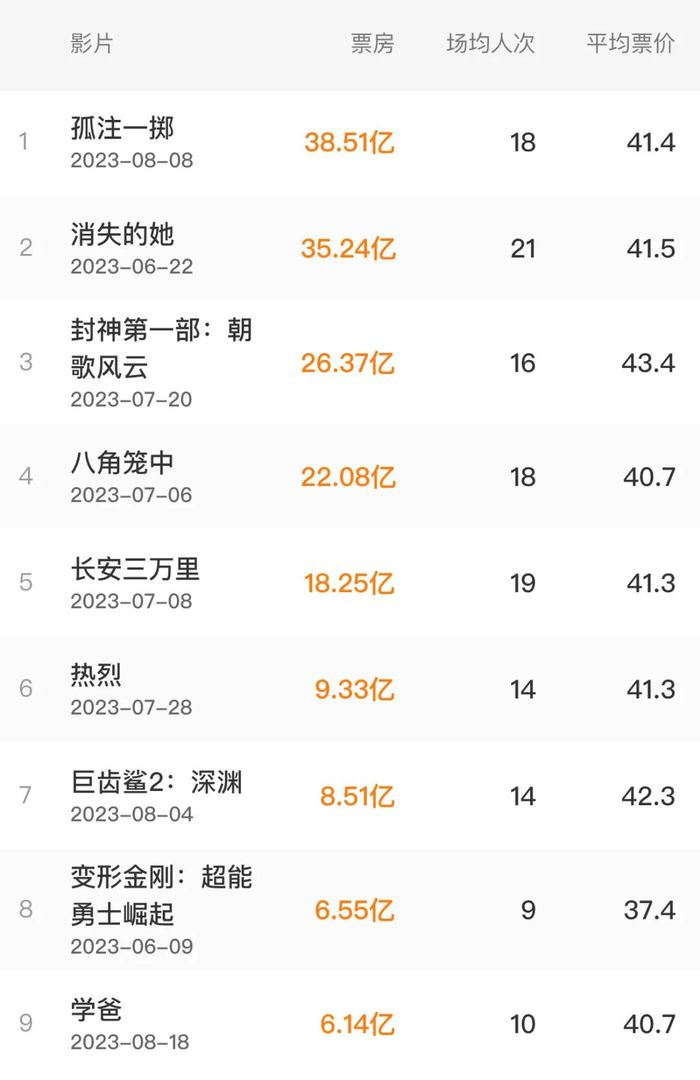Select 封神第一部：朝歌风云 row
The width and height of the screenshot is (700, 1080).
click(x=160, y=348)
